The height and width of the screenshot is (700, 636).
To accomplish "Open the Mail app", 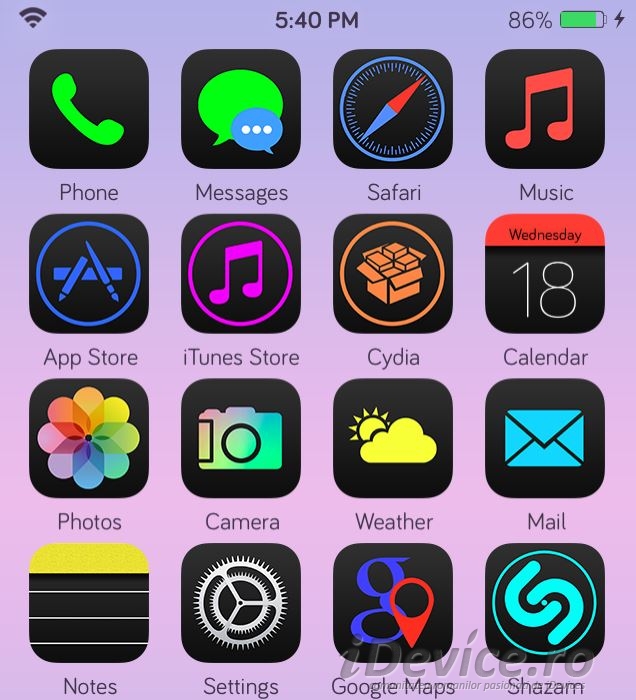I will [545, 438].
